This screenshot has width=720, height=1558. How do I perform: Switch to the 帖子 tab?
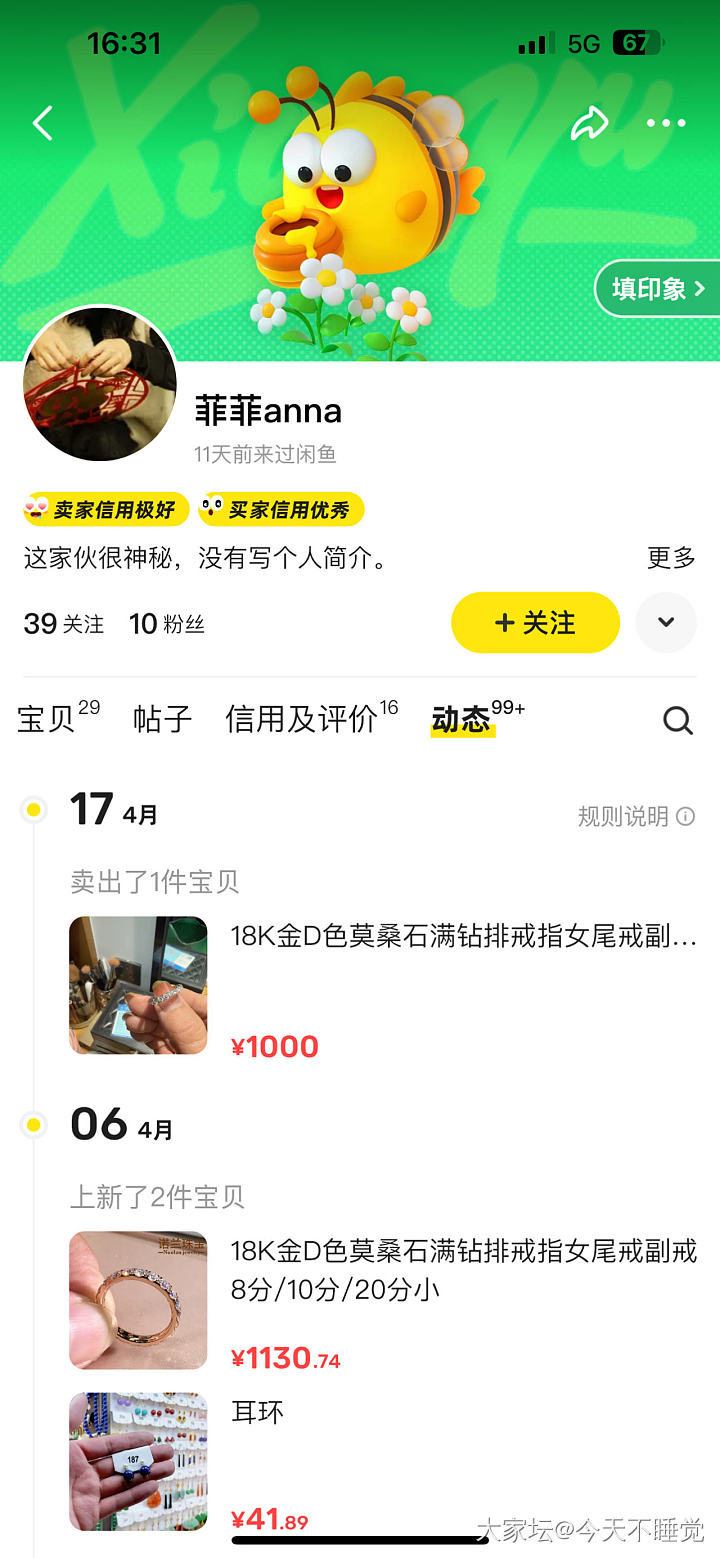(x=162, y=719)
